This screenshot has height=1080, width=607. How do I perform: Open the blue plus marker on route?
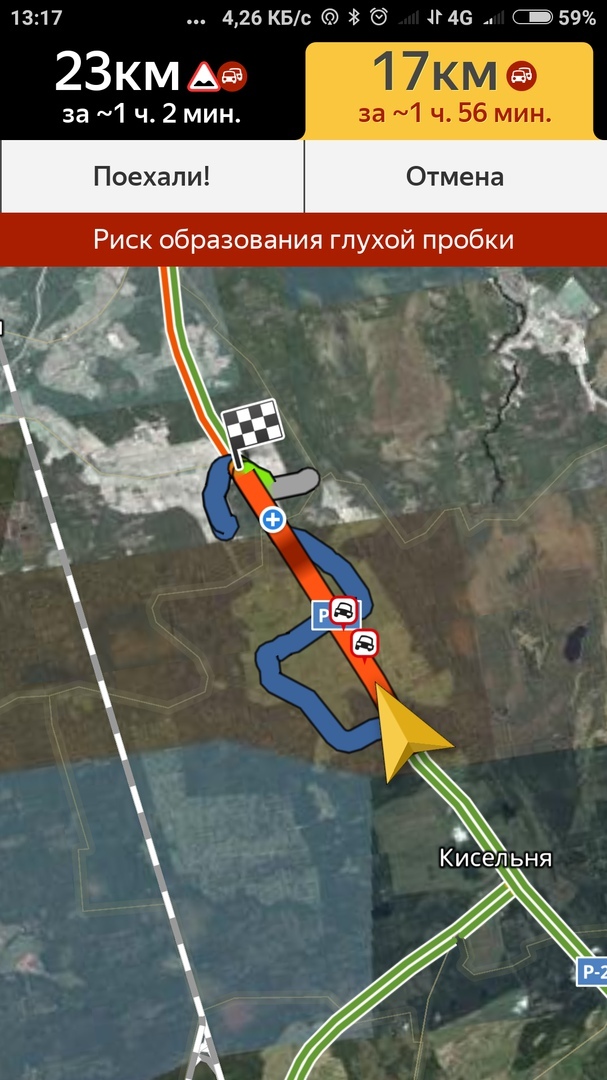272,519
